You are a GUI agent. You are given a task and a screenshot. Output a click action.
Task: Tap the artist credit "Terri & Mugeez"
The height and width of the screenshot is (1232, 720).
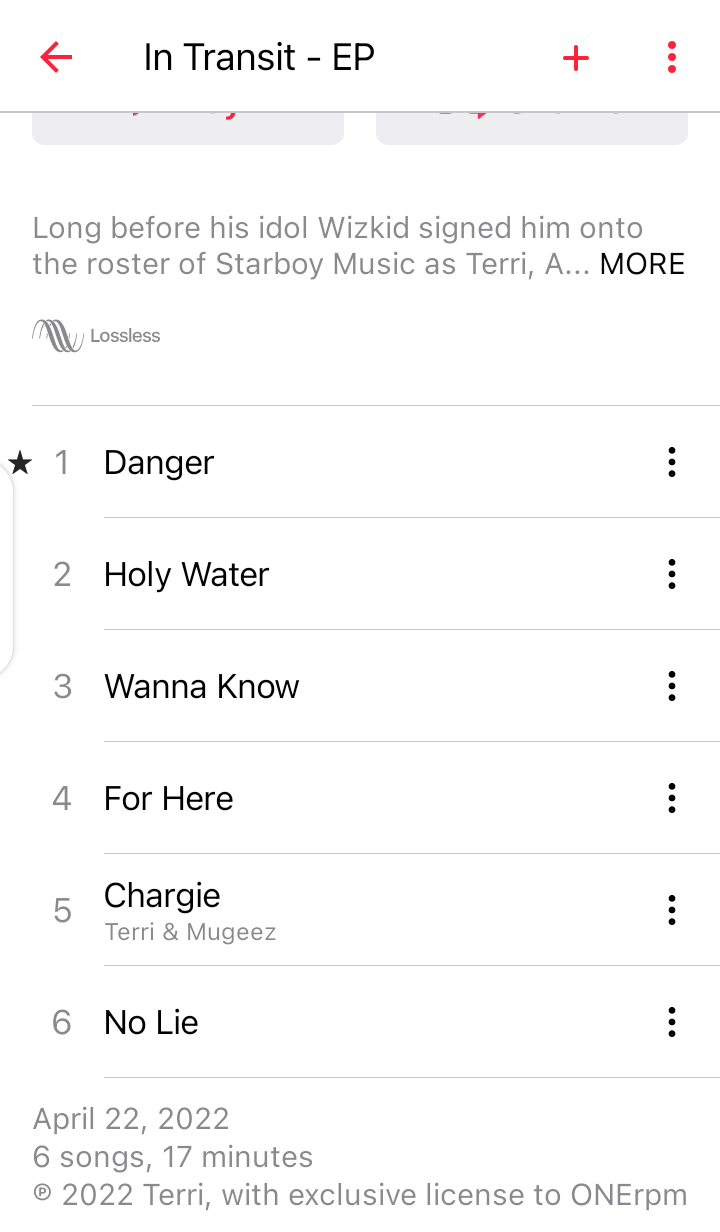(x=190, y=932)
